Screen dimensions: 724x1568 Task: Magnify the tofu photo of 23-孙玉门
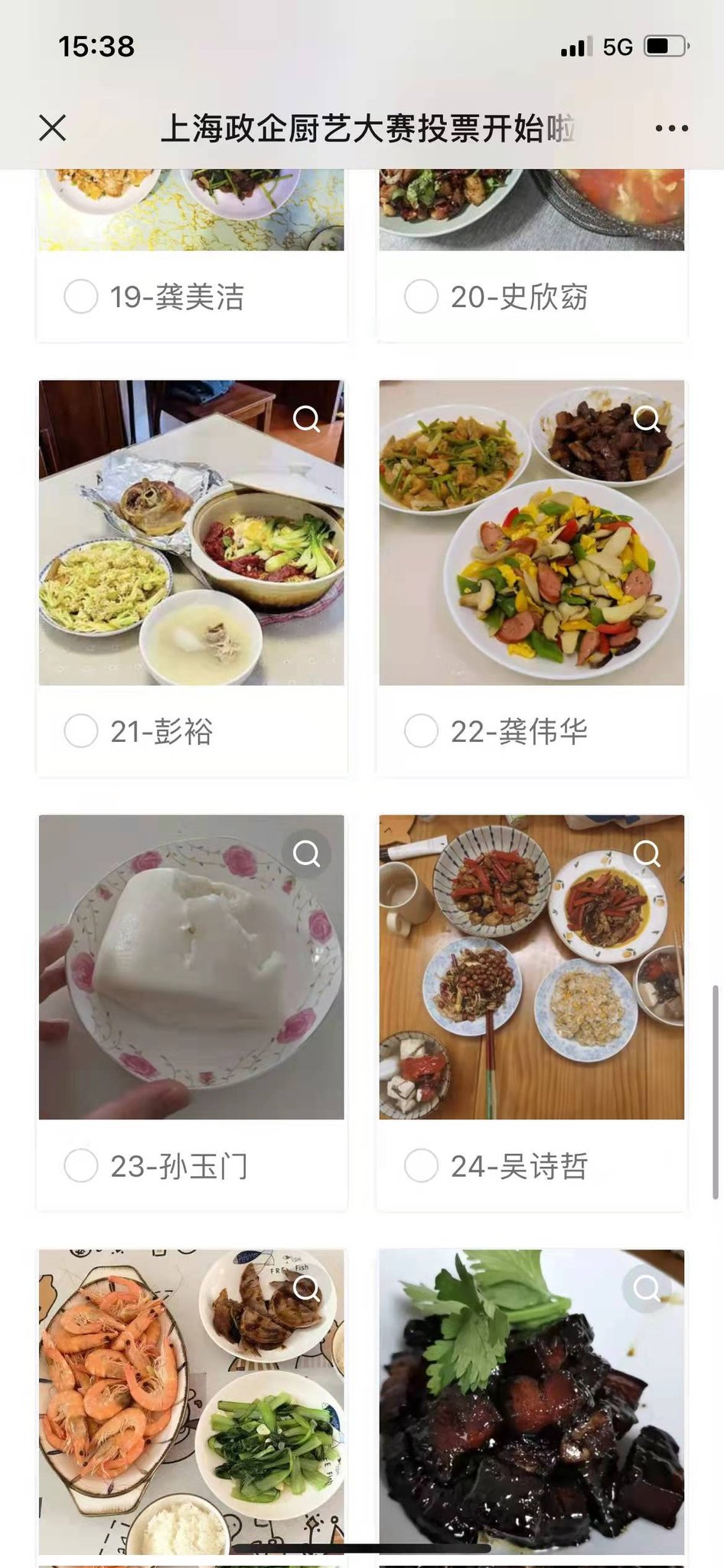(x=307, y=853)
